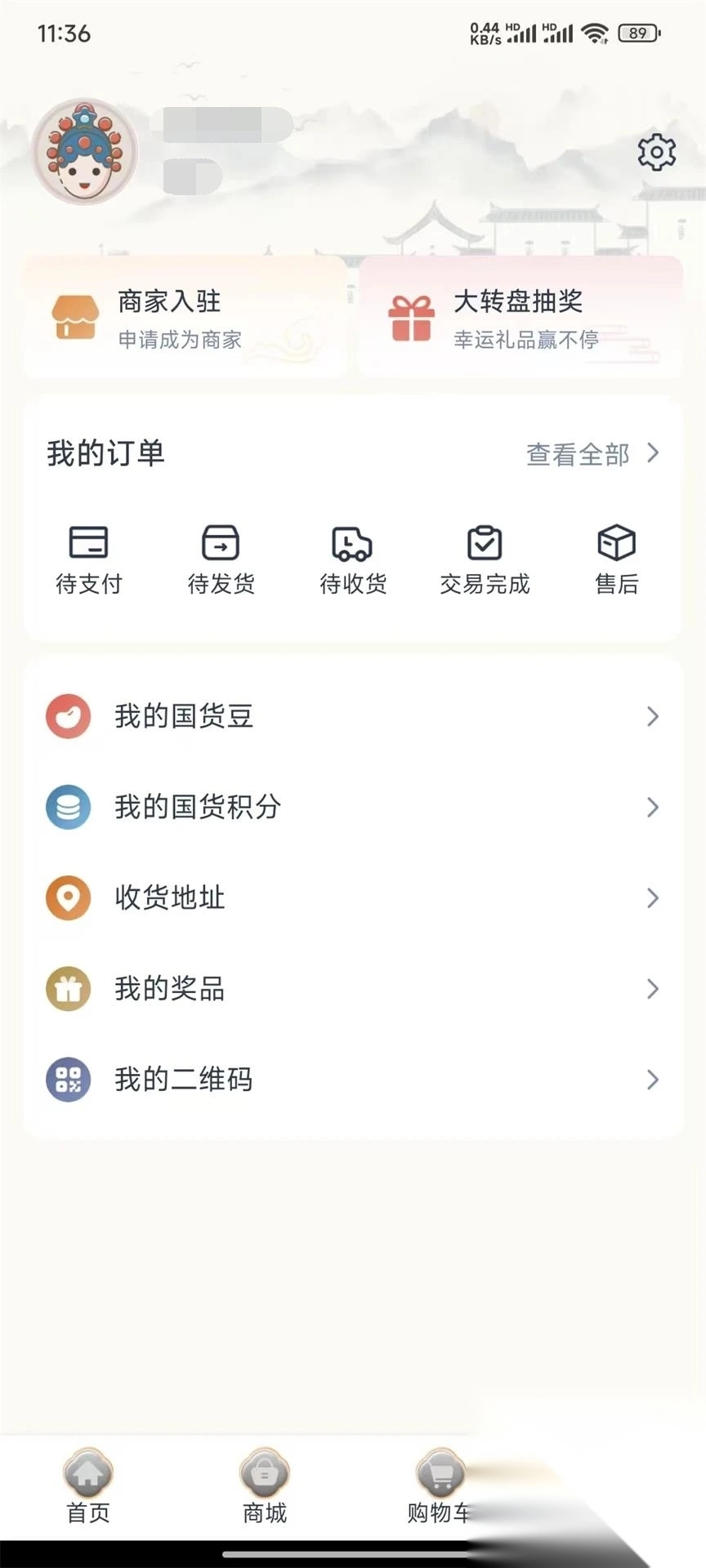The width and height of the screenshot is (706, 1568).
Task: Tap the location pin icon for 收货地址
Action: (x=69, y=898)
